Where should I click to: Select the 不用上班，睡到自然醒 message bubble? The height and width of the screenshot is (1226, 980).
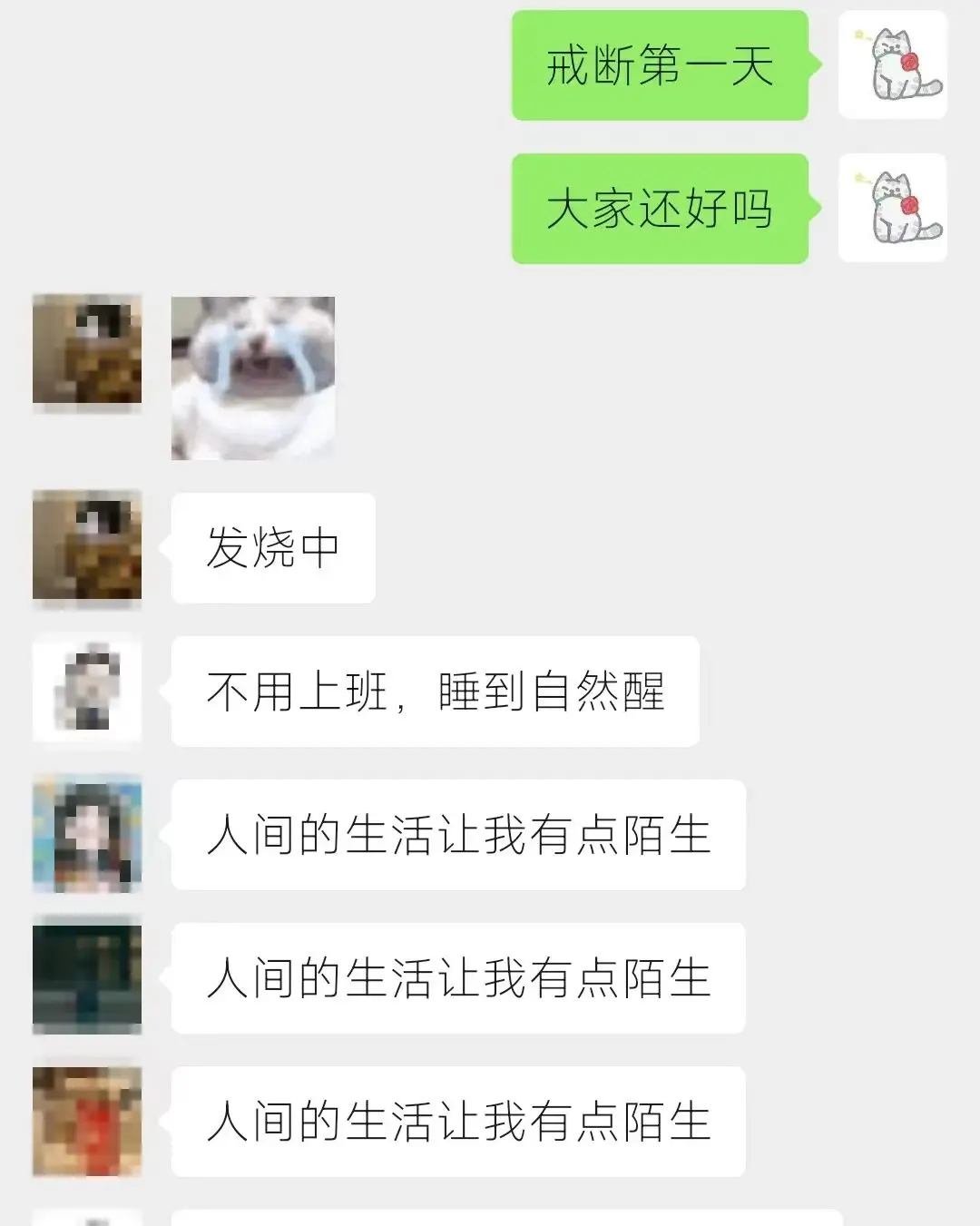(x=434, y=692)
